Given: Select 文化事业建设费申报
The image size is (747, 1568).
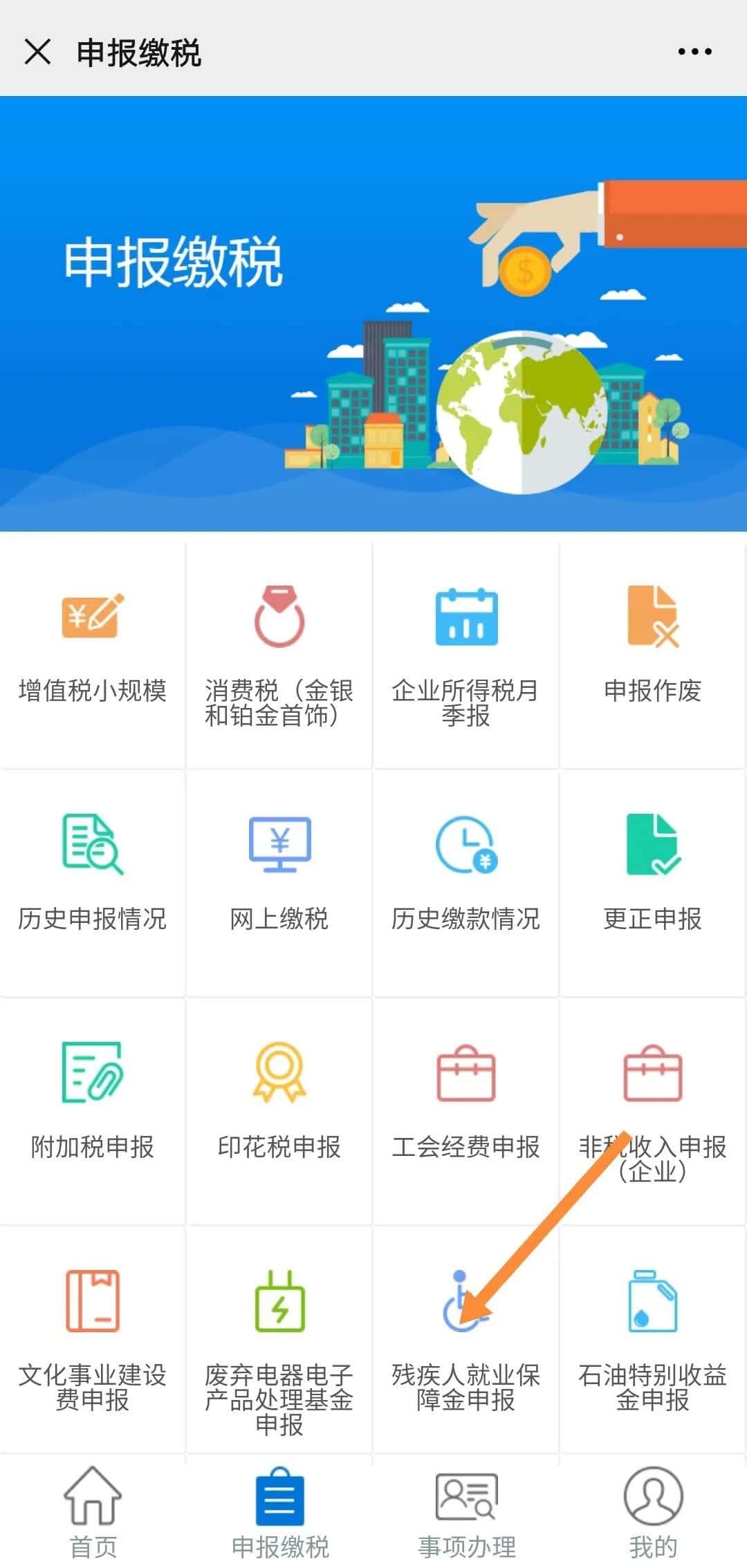Looking at the screenshot, I should click(93, 1338).
